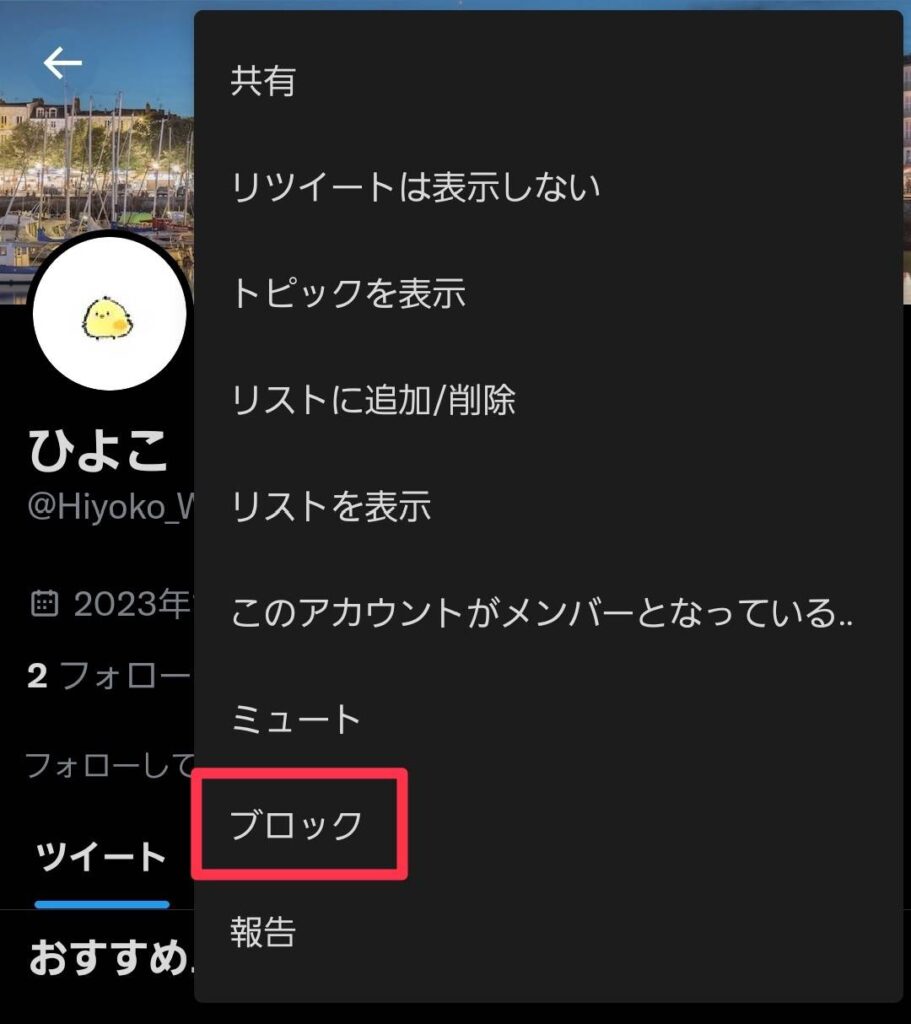Tap このアカウントがメンバーとなっている option

pos(541,613)
